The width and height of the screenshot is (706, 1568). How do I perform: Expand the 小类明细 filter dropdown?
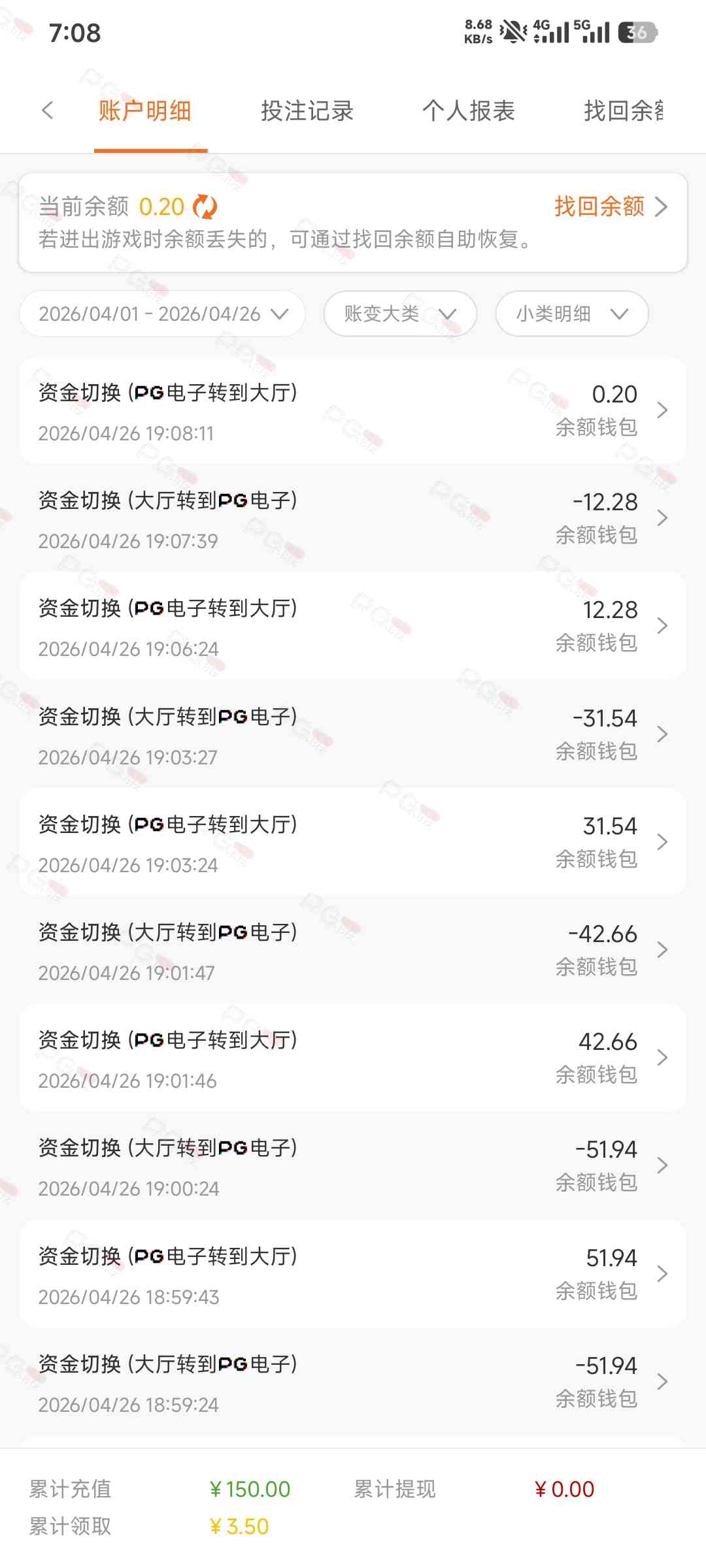click(572, 314)
